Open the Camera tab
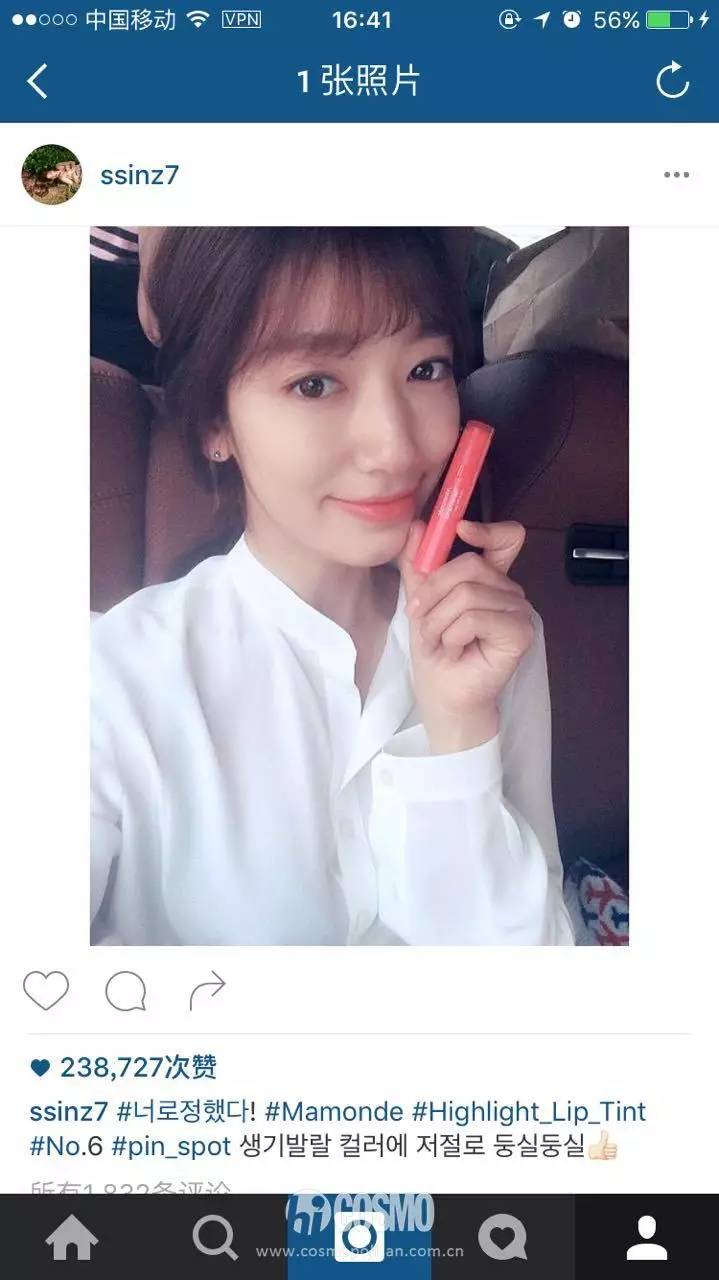 [359, 1239]
